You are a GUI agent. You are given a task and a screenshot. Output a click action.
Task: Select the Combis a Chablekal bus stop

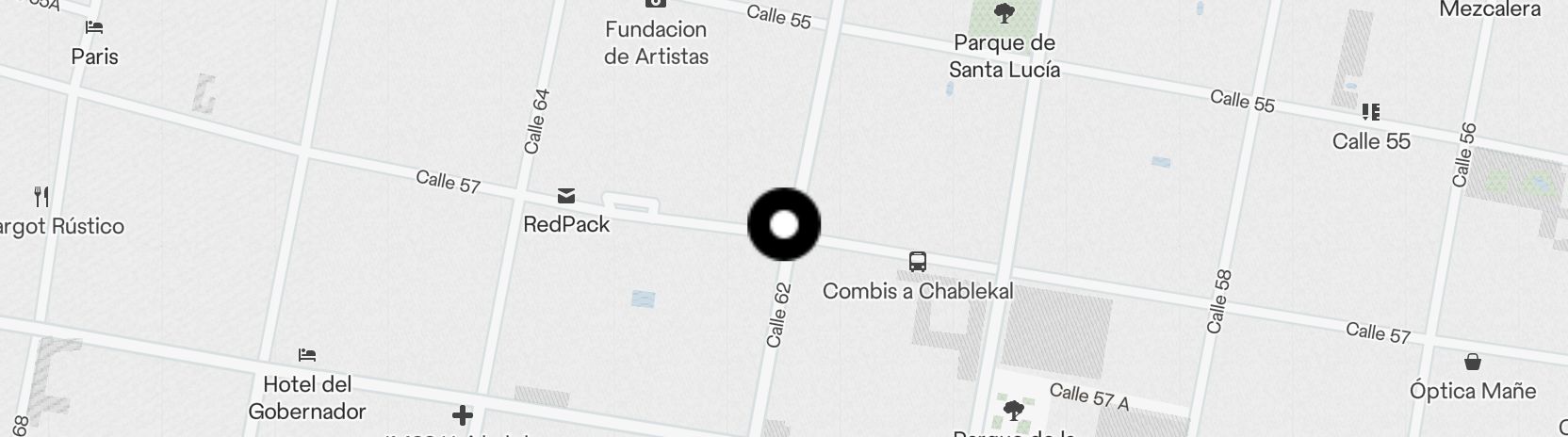(x=917, y=261)
